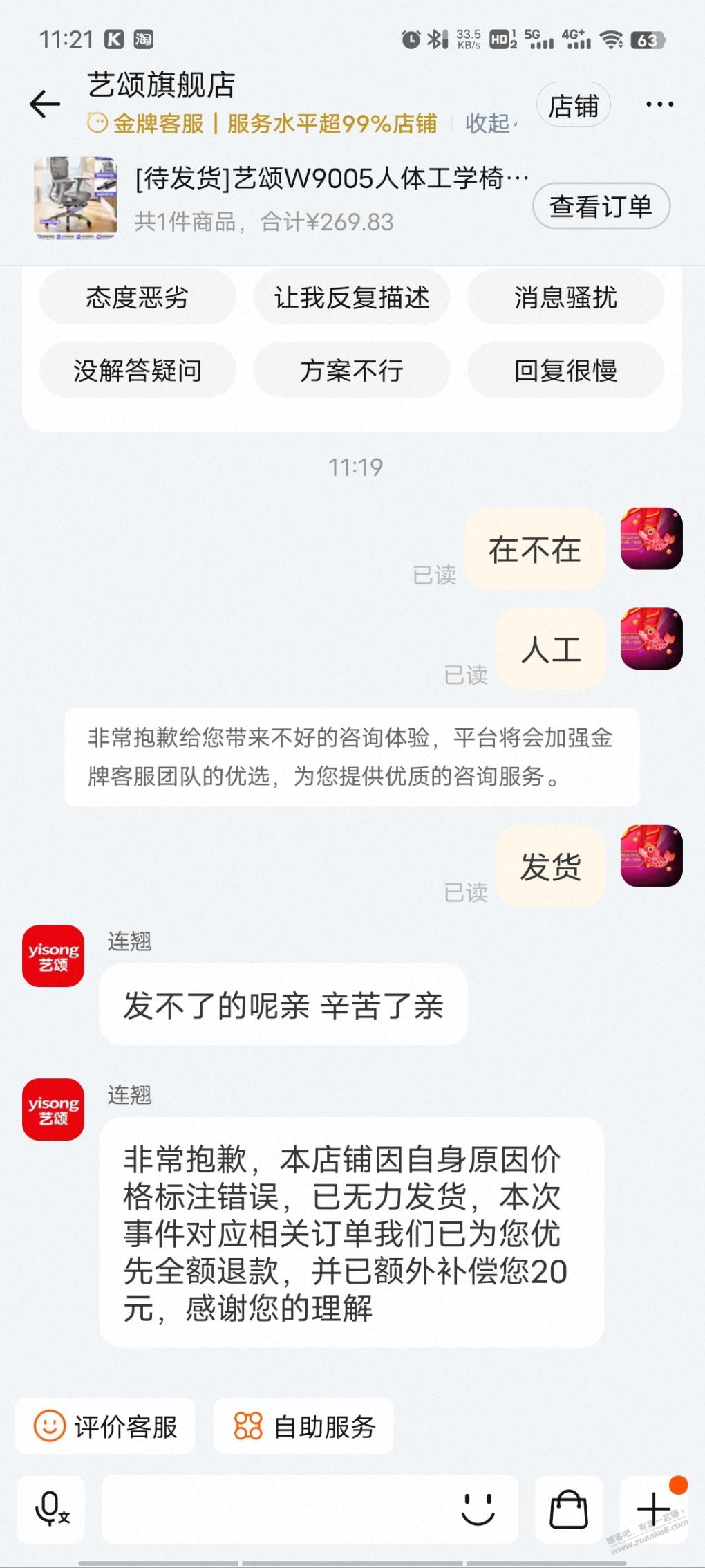Tap 查看订单 to view the order
This screenshot has height=1568, width=705.
[x=601, y=206]
